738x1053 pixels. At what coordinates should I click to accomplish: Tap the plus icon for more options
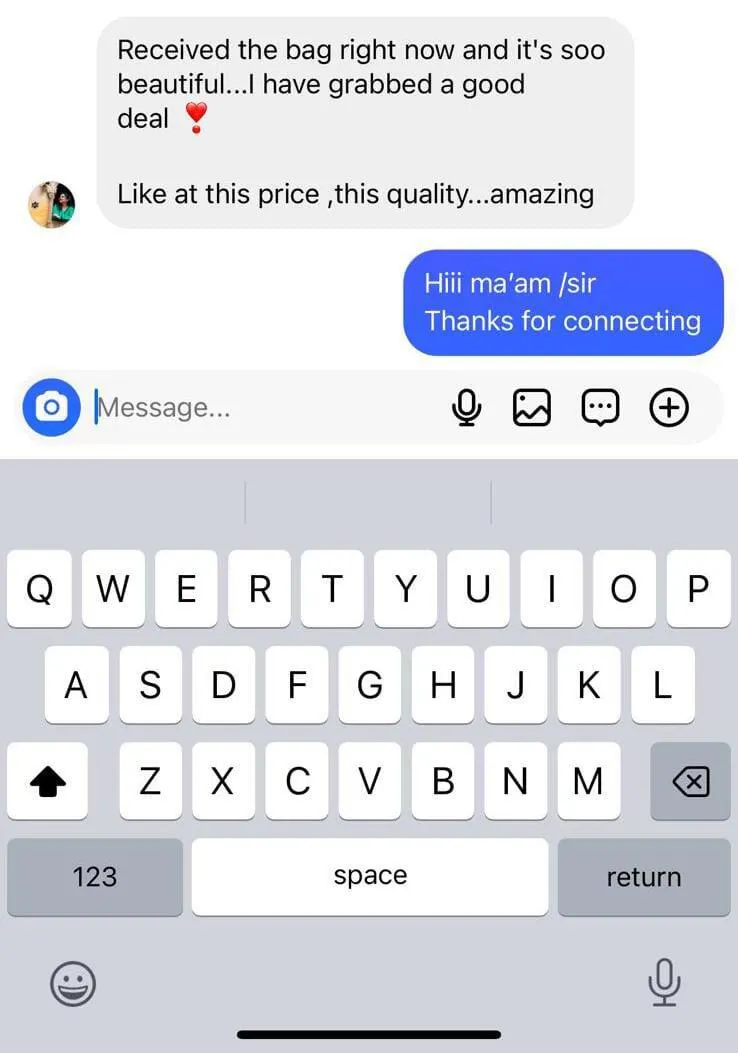click(669, 407)
